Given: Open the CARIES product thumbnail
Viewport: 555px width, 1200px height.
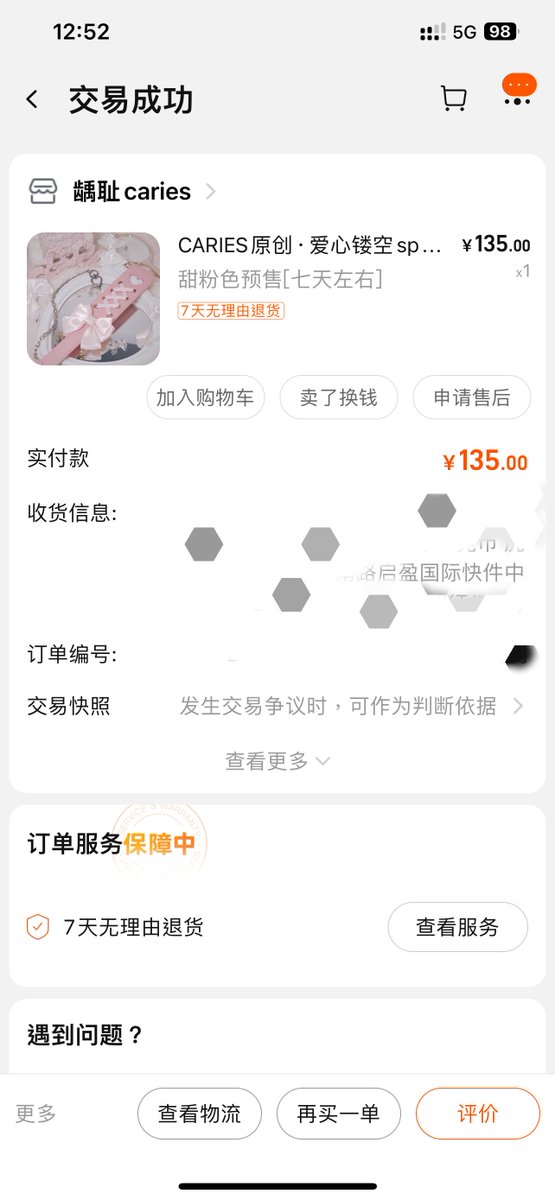Looking at the screenshot, I should pos(93,298).
